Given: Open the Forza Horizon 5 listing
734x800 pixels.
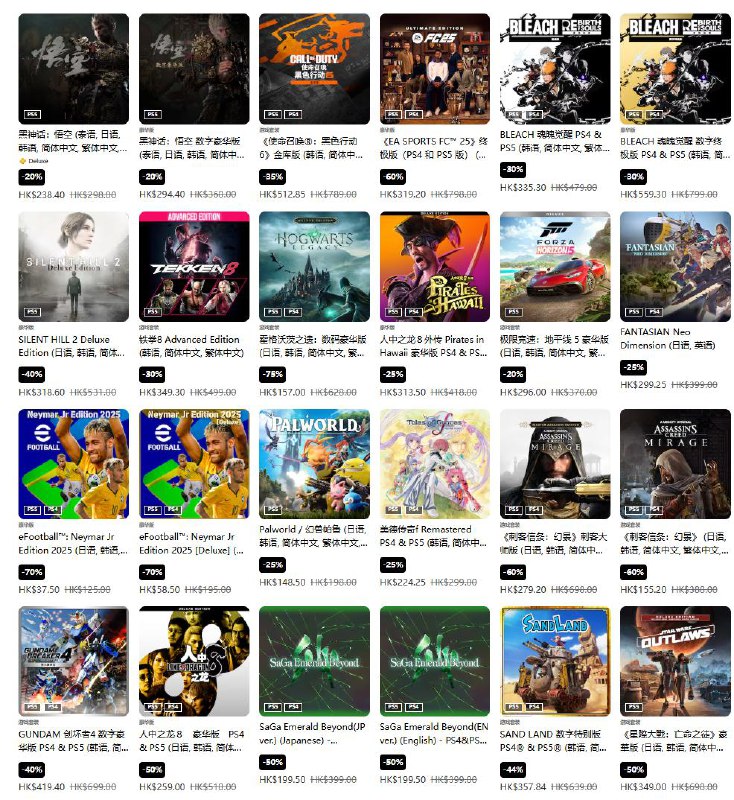Looking at the screenshot, I should tap(555, 266).
